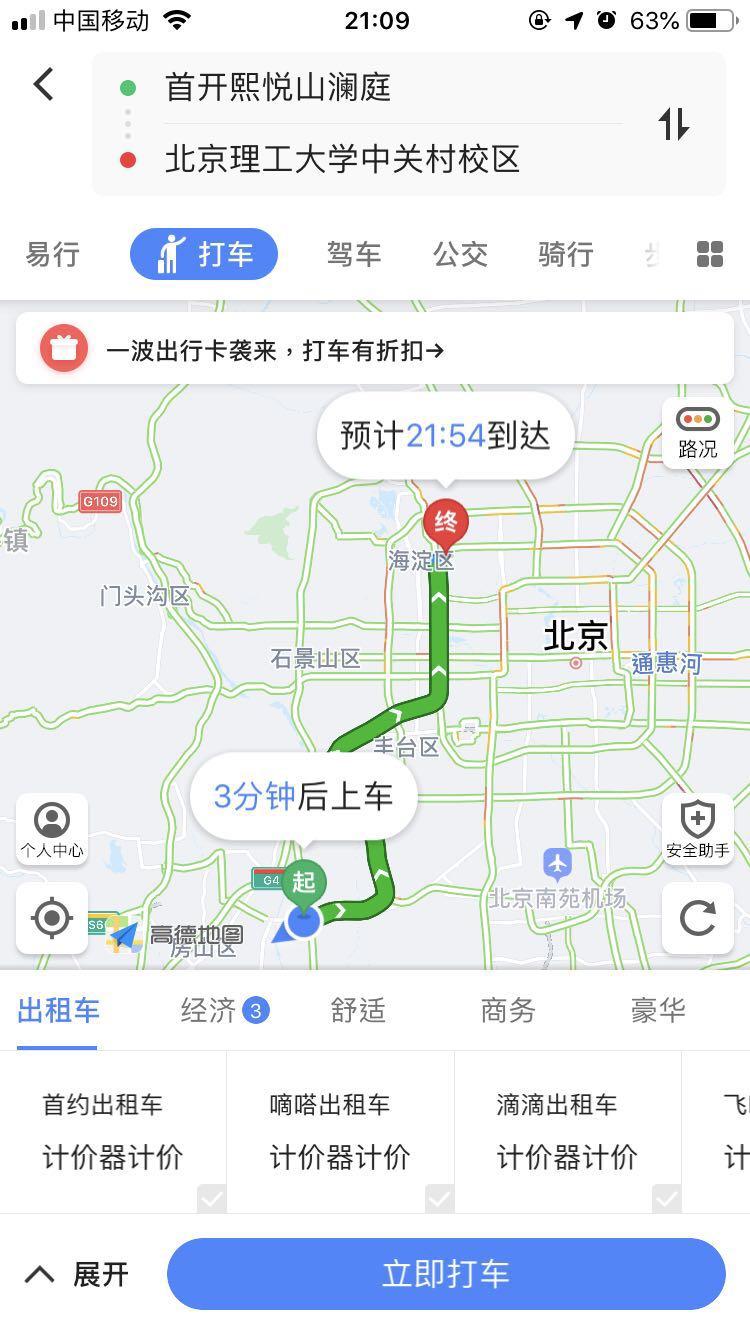750x1334 pixels.
Task: Go back using the top-left arrow
Action: point(43,85)
